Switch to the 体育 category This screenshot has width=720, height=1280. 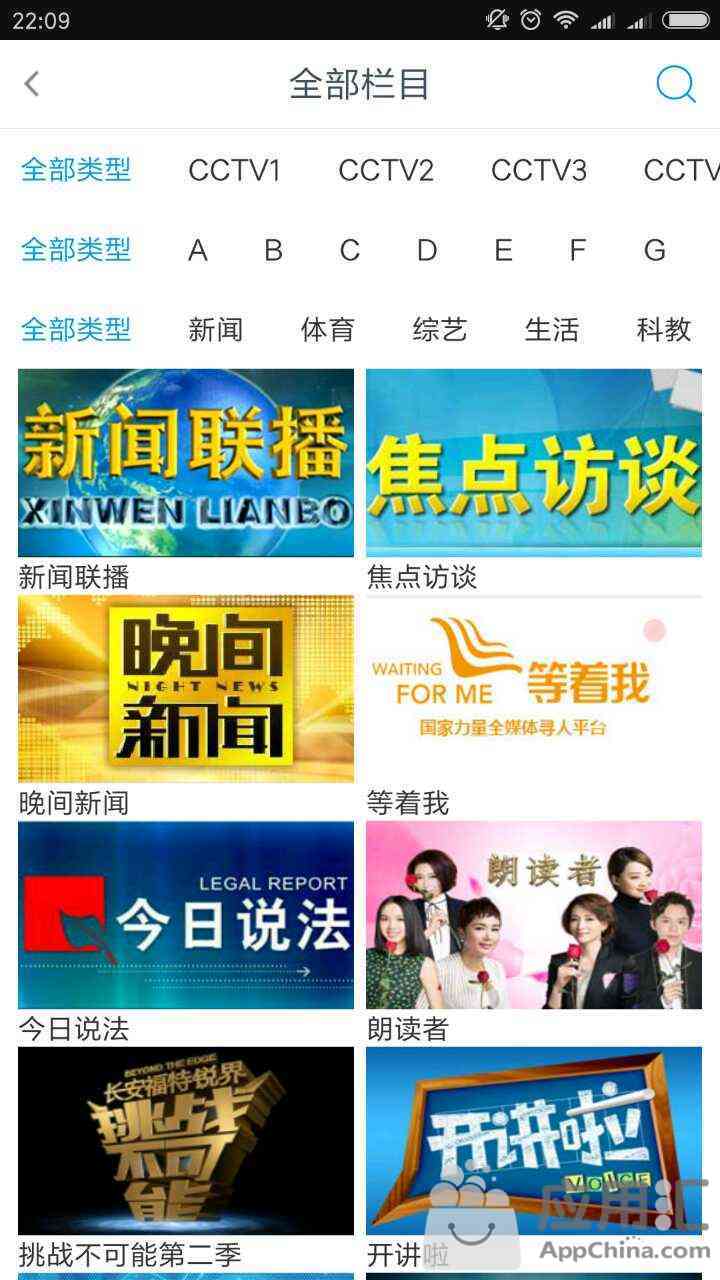coord(327,329)
